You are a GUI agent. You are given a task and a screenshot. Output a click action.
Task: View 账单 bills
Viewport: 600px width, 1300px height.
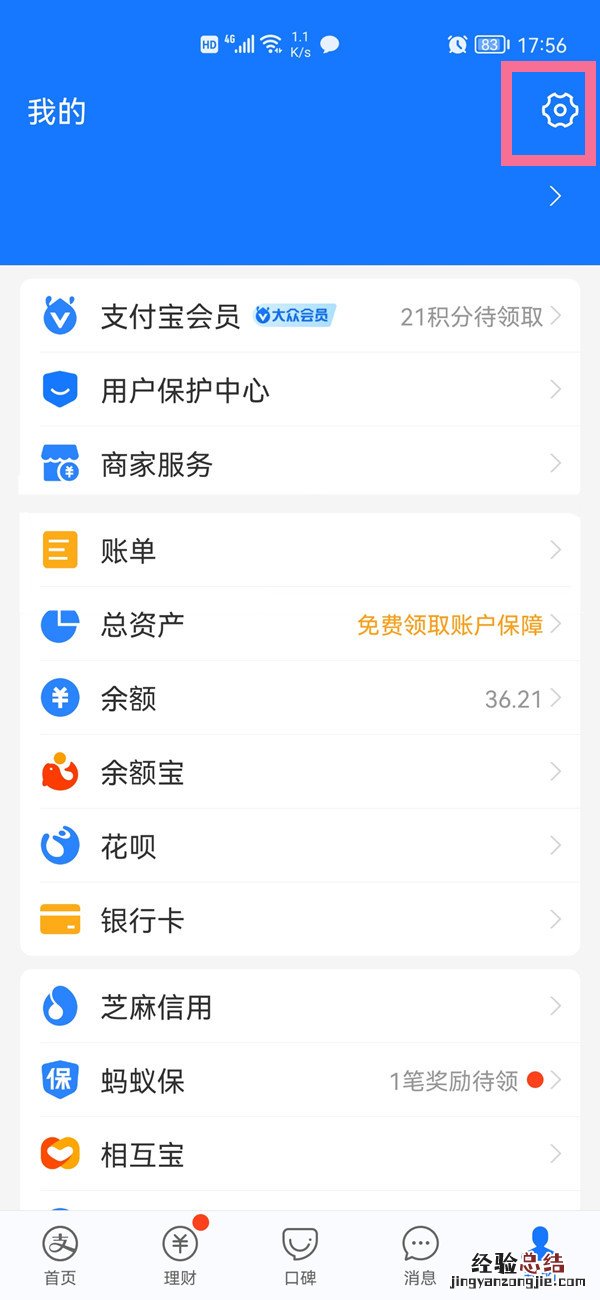(300, 550)
